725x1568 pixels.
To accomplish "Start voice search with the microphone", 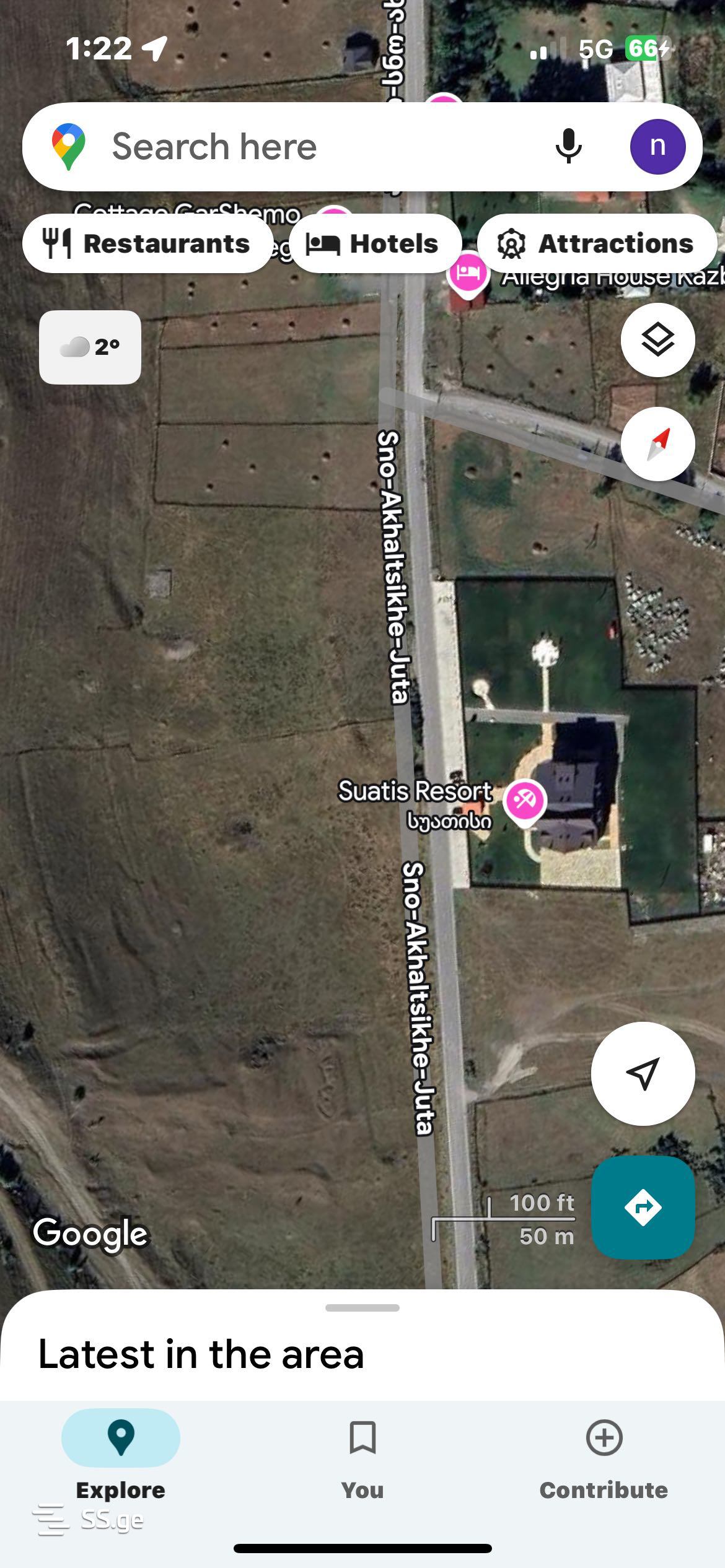I will [568, 147].
